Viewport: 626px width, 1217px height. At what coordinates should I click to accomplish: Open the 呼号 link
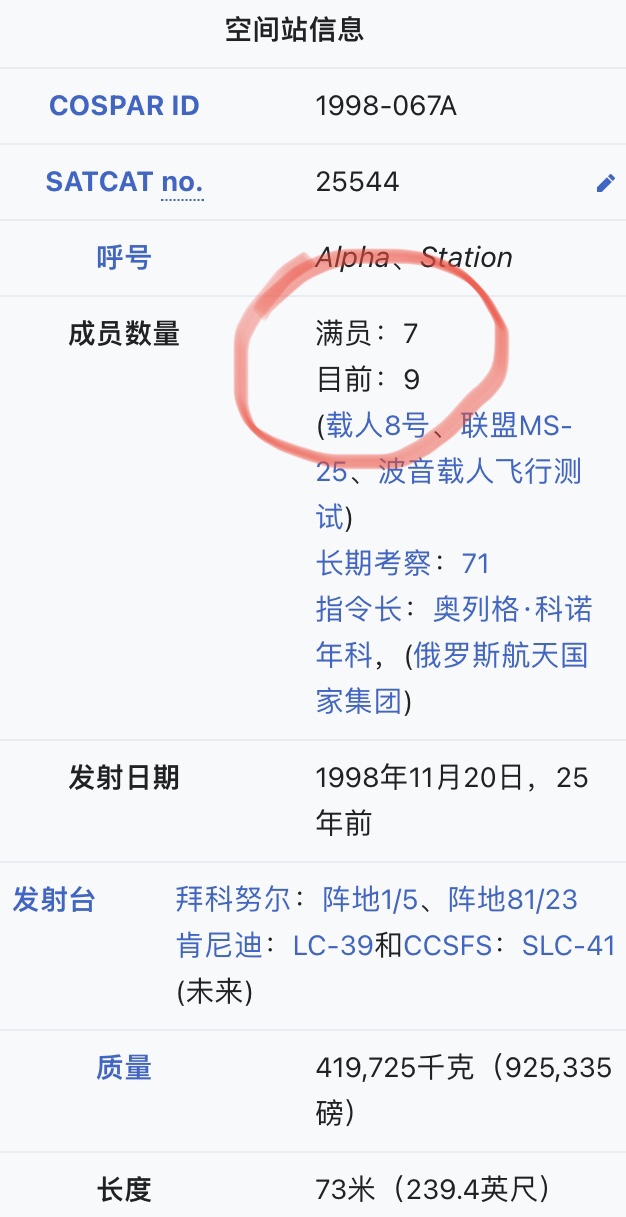(124, 258)
